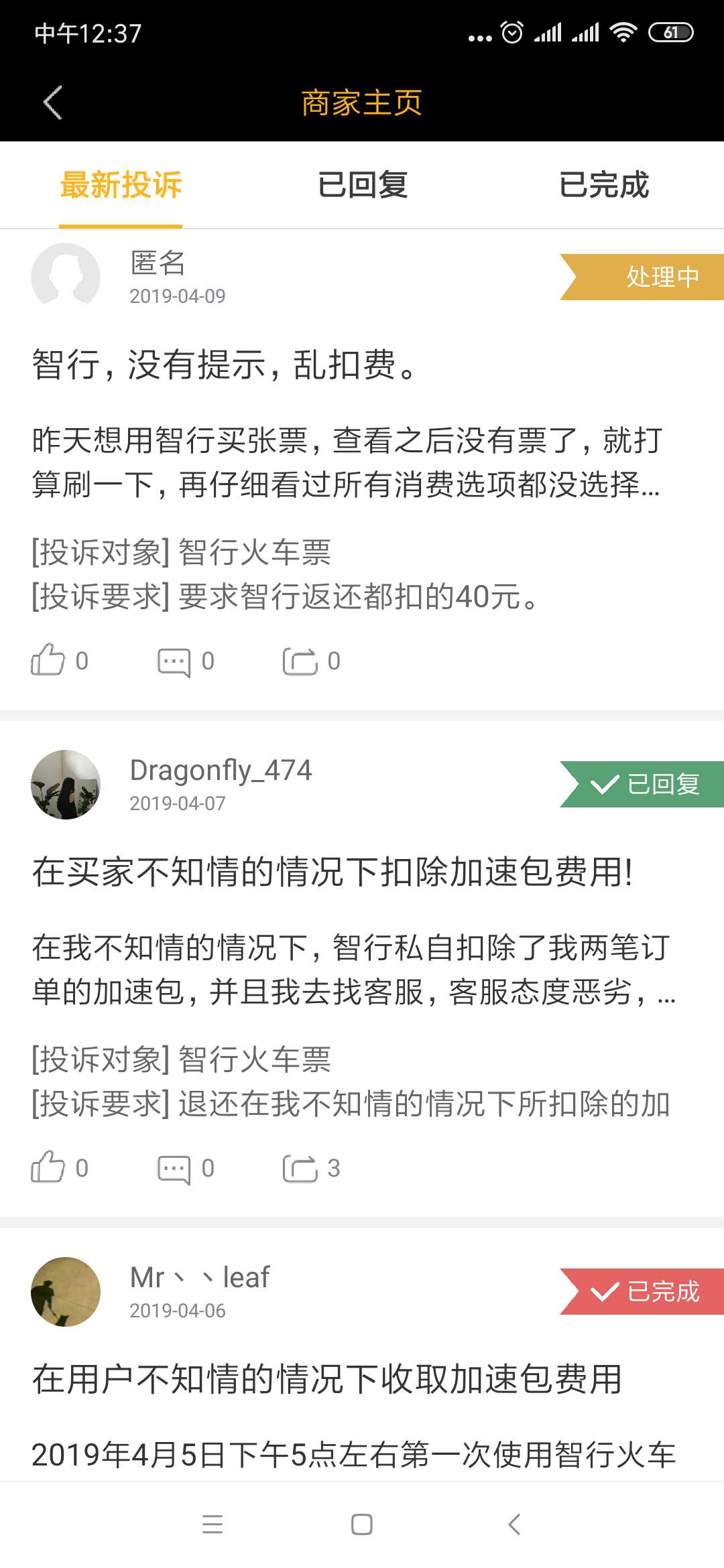Viewport: 724px width, 1568px height.
Task: Go back using the top-left arrow
Action: tap(52, 103)
